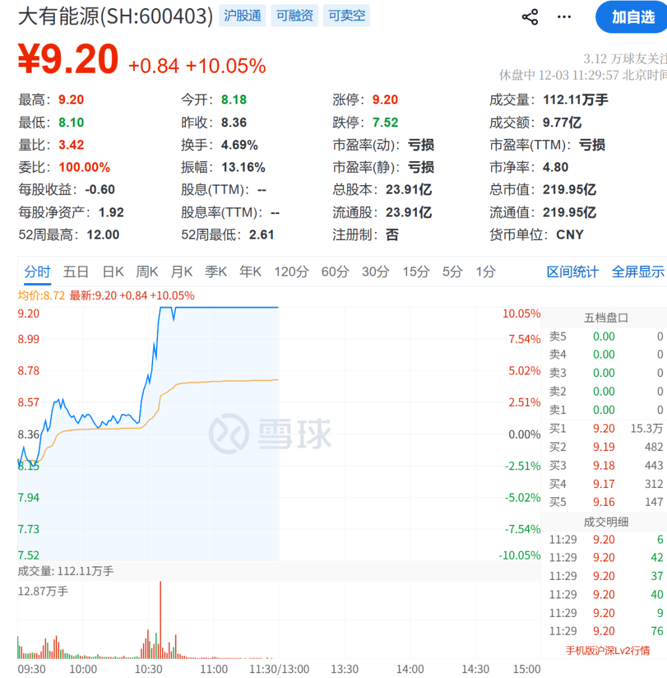
Task: Select the 五日 chart tab
Action: [x=76, y=272]
